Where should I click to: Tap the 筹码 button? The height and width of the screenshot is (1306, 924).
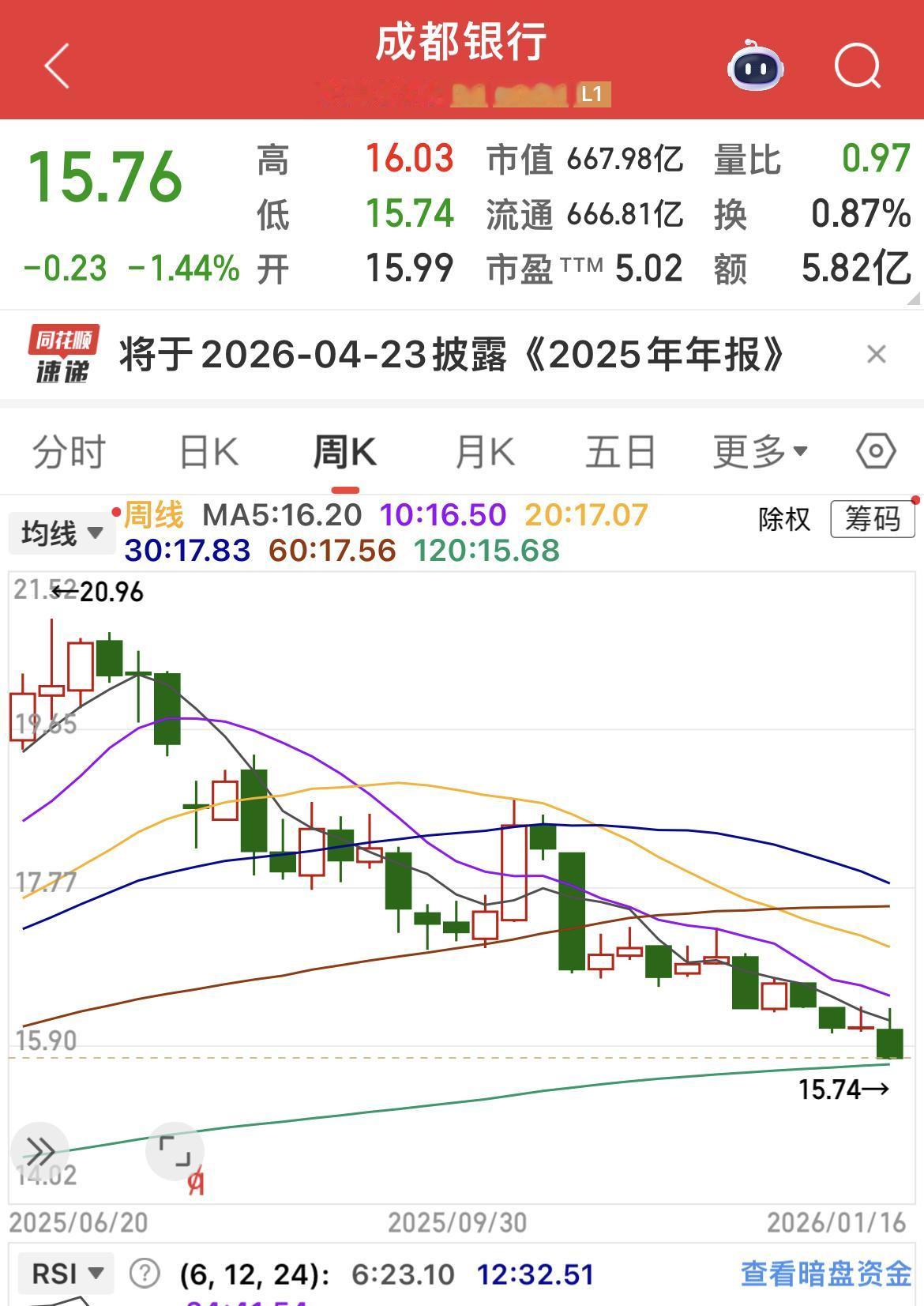click(872, 520)
